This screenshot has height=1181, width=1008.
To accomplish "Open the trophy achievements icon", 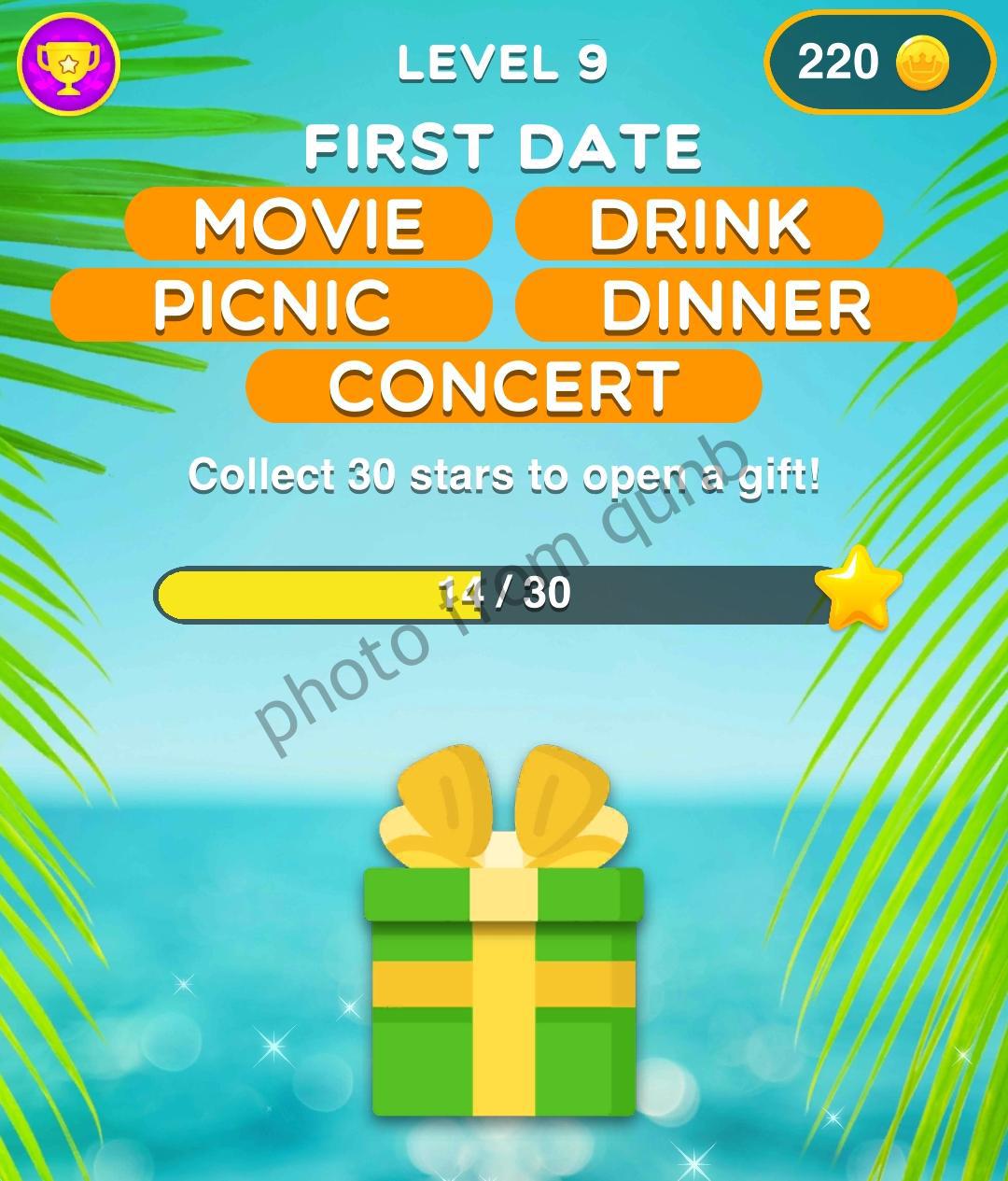I will [x=68, y=63].
